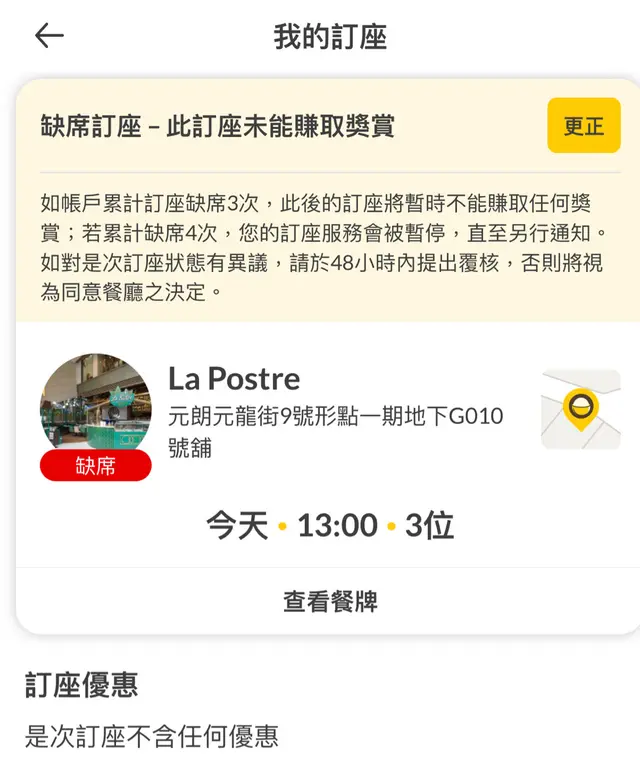Image resolution: width=640 pixels, height=769 pixels.
Task: Go back from 我的訂座 page
Action: (x=49, y=37)
